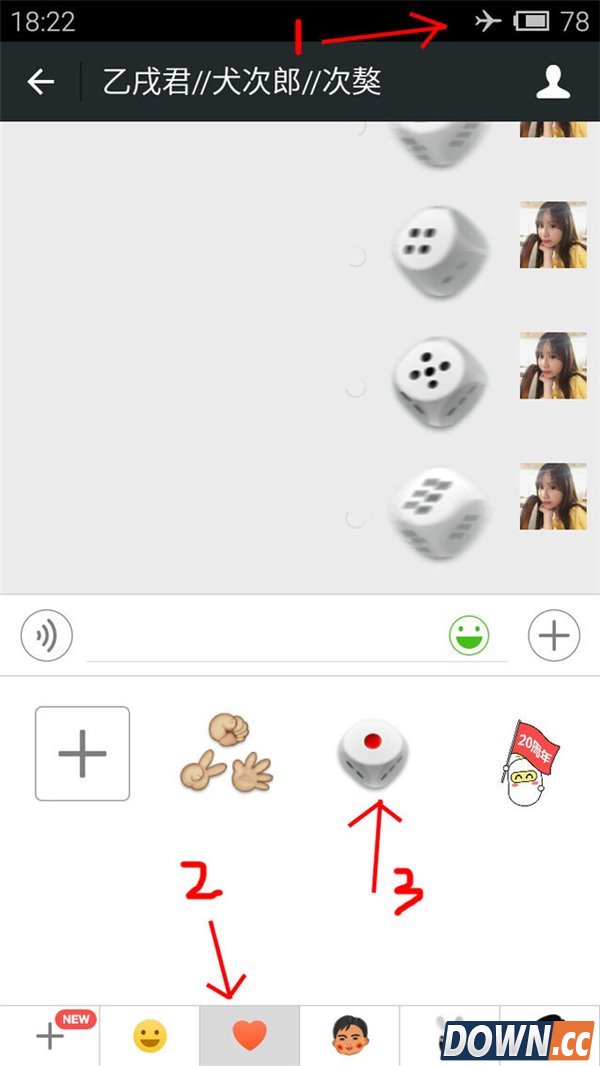Open sender's avatar beside the four-dot dice
The width and height of the screenshot is (600, 1066).
552,235
